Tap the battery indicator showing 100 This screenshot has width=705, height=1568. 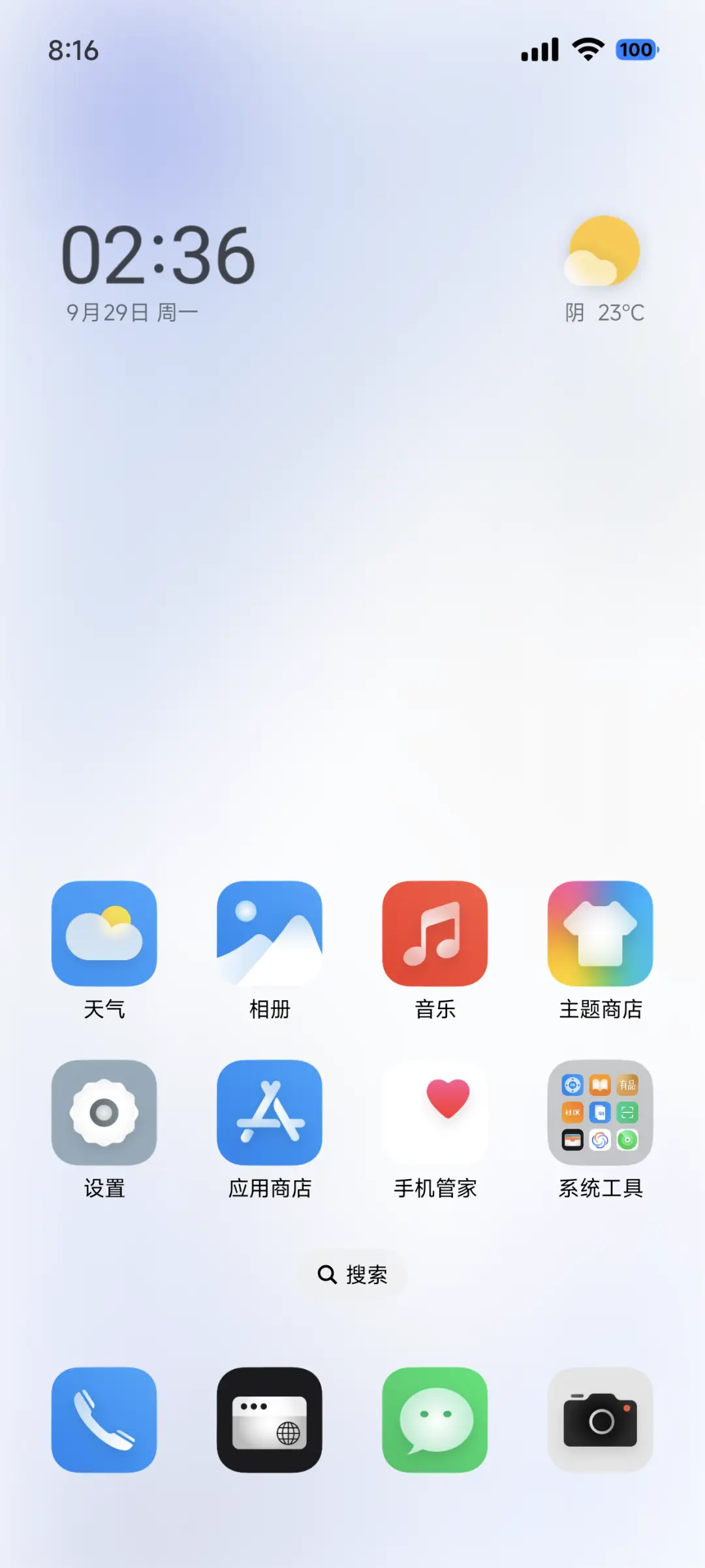click(636, 50)
